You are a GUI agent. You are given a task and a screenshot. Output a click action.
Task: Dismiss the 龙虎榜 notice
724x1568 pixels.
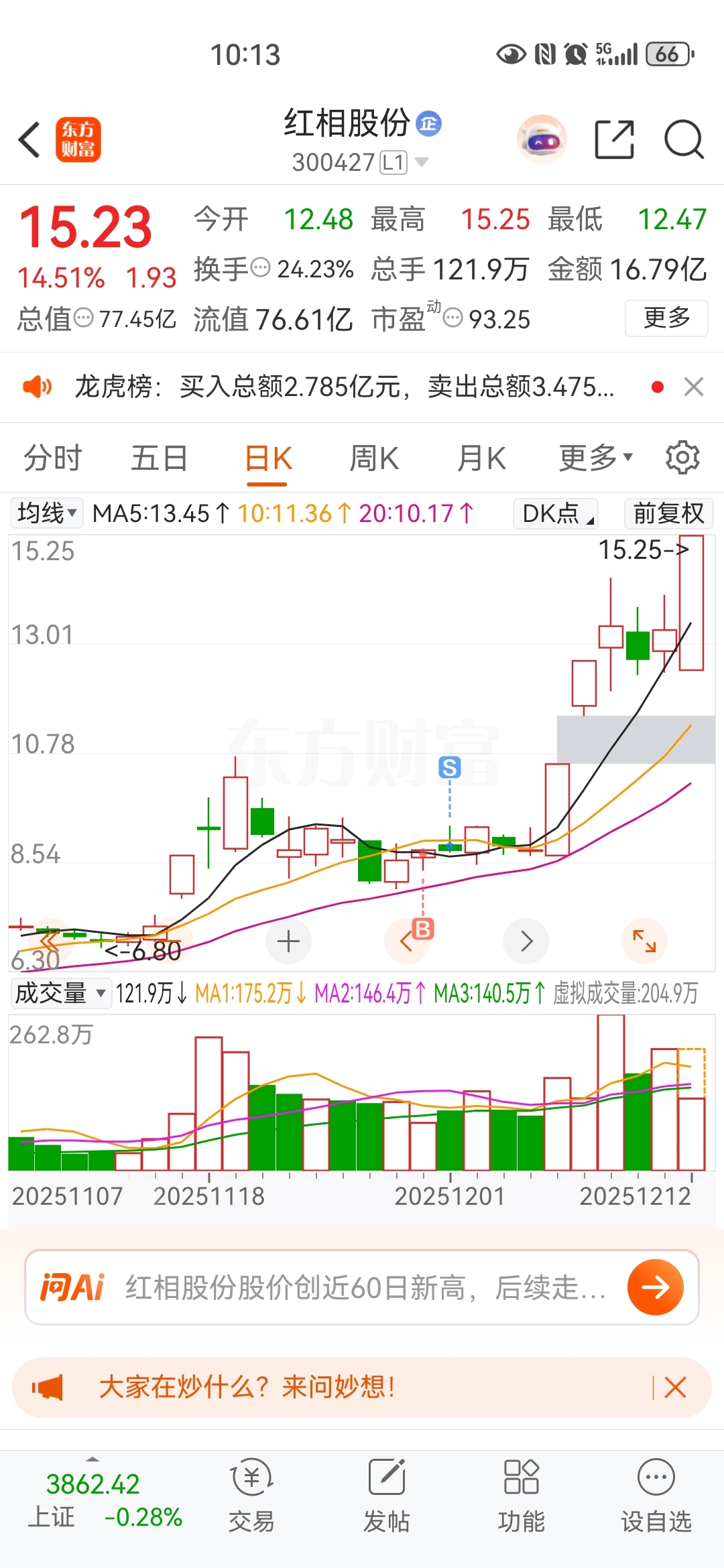tap(693, 387)
